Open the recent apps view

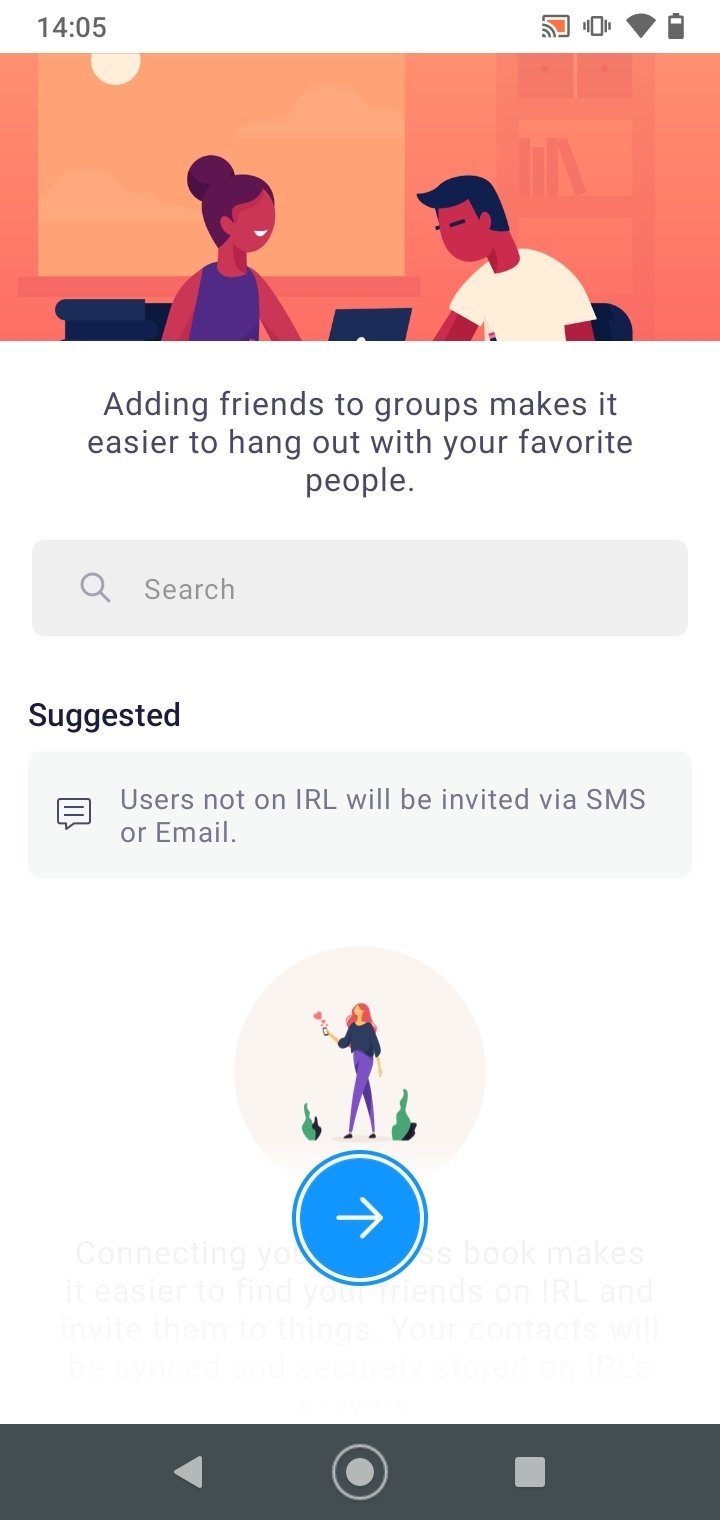(530, 1472)
